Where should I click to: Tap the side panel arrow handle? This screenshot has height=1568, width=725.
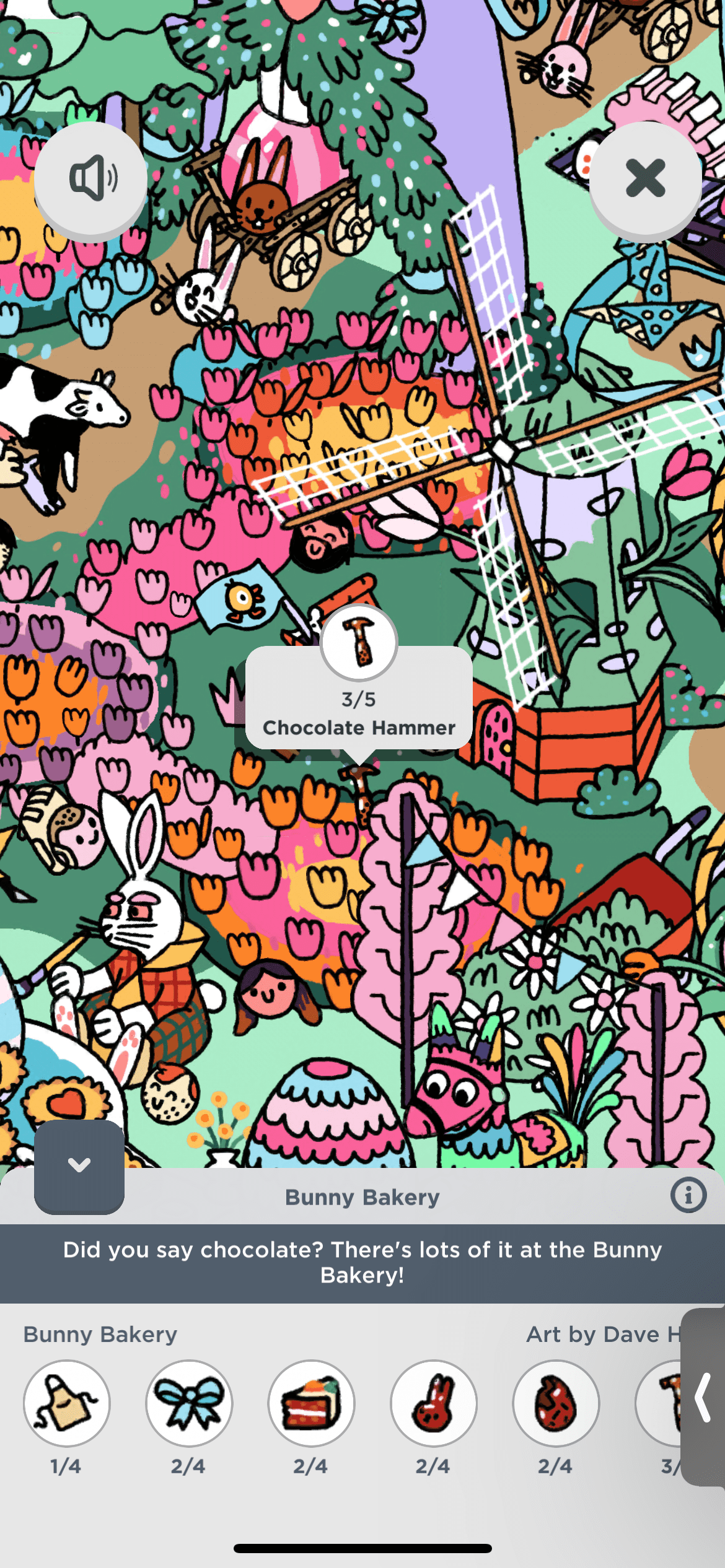703,1397
